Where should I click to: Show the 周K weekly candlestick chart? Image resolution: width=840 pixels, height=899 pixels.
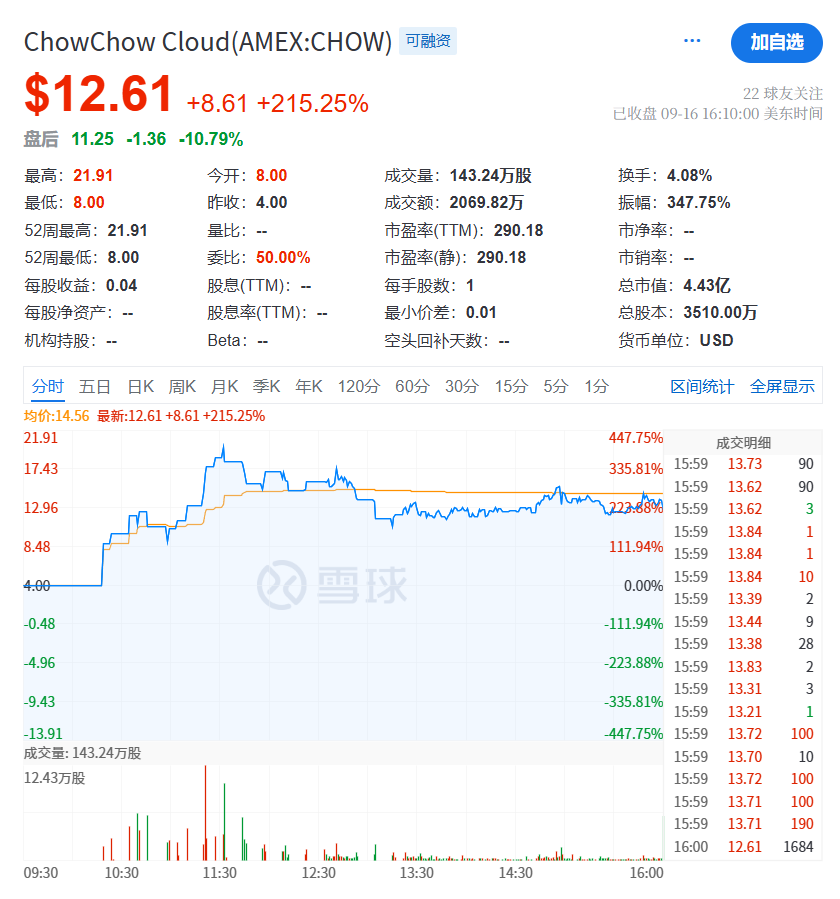(x=182, y=386)
